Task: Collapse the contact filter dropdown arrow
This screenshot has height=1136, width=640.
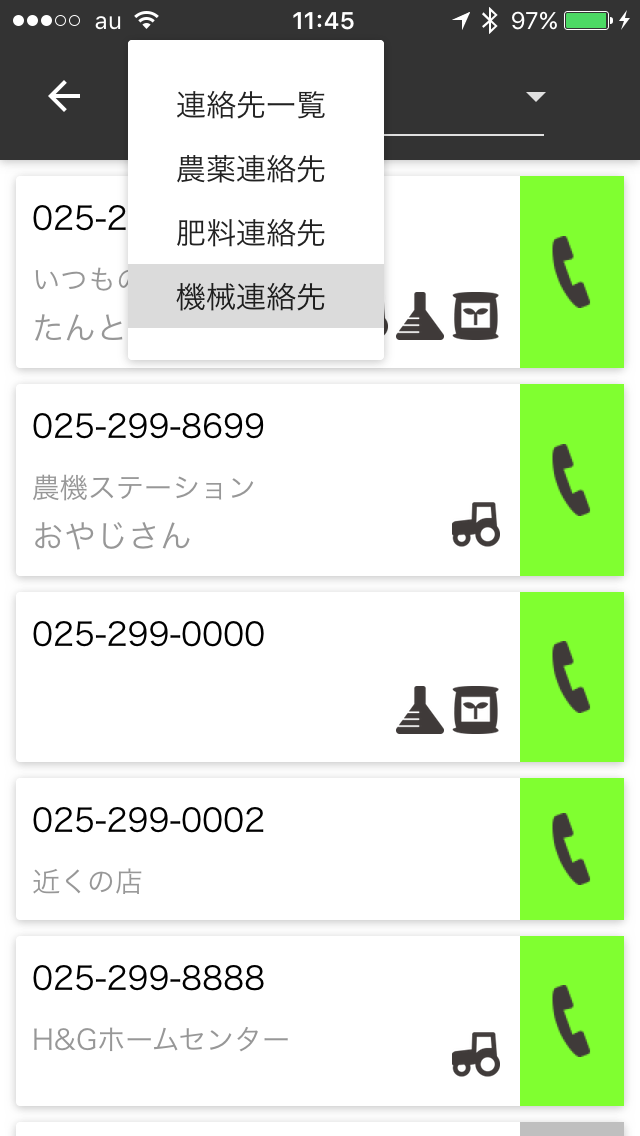Action: (536, 96)
